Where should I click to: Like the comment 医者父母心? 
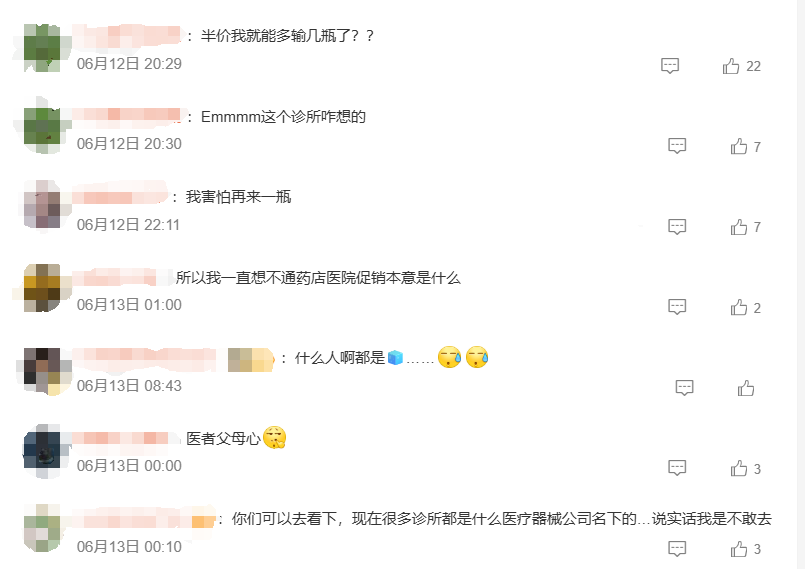[739, 468]
